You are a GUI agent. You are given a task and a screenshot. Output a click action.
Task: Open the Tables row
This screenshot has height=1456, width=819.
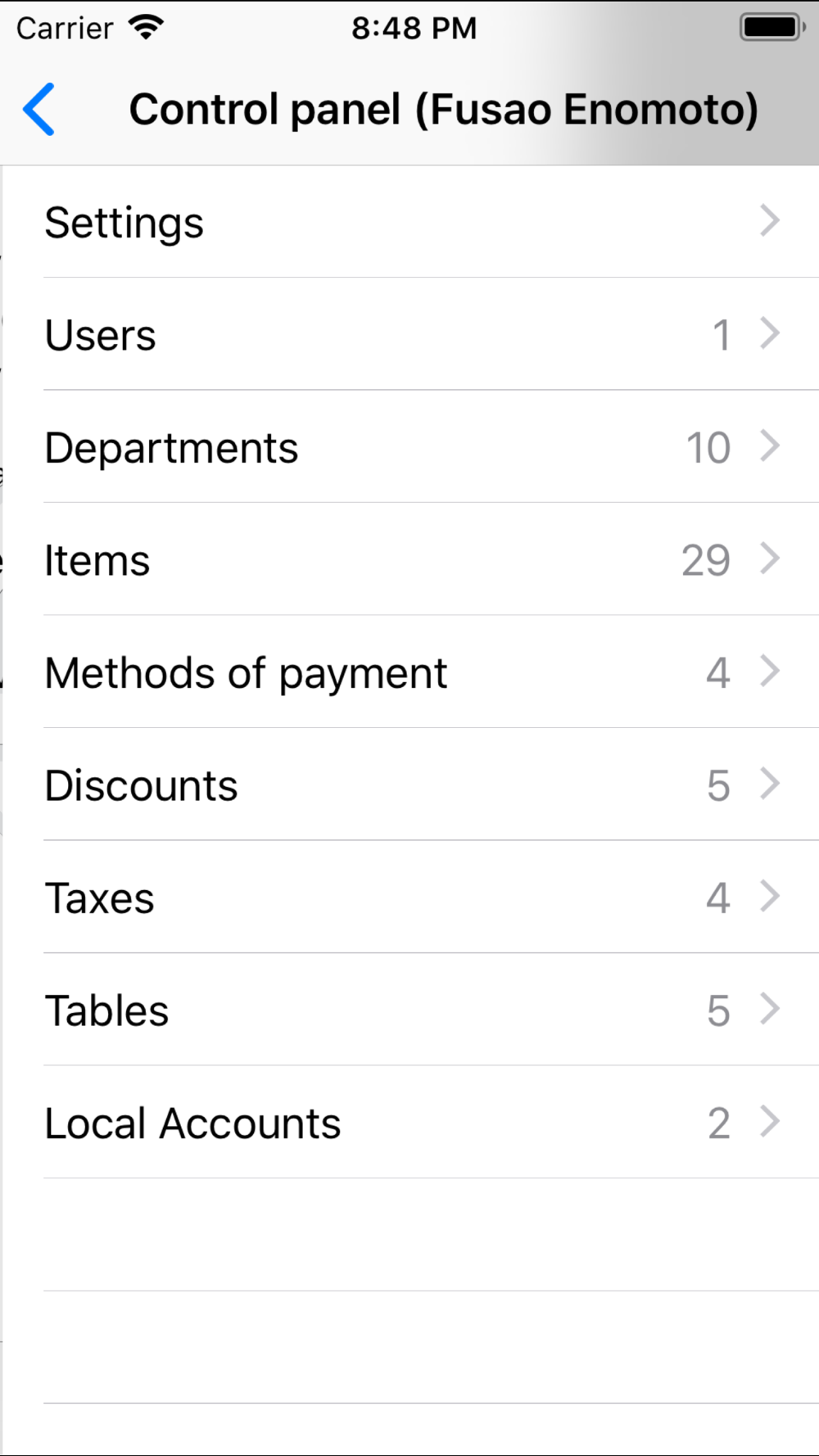tap(409, 1010)
